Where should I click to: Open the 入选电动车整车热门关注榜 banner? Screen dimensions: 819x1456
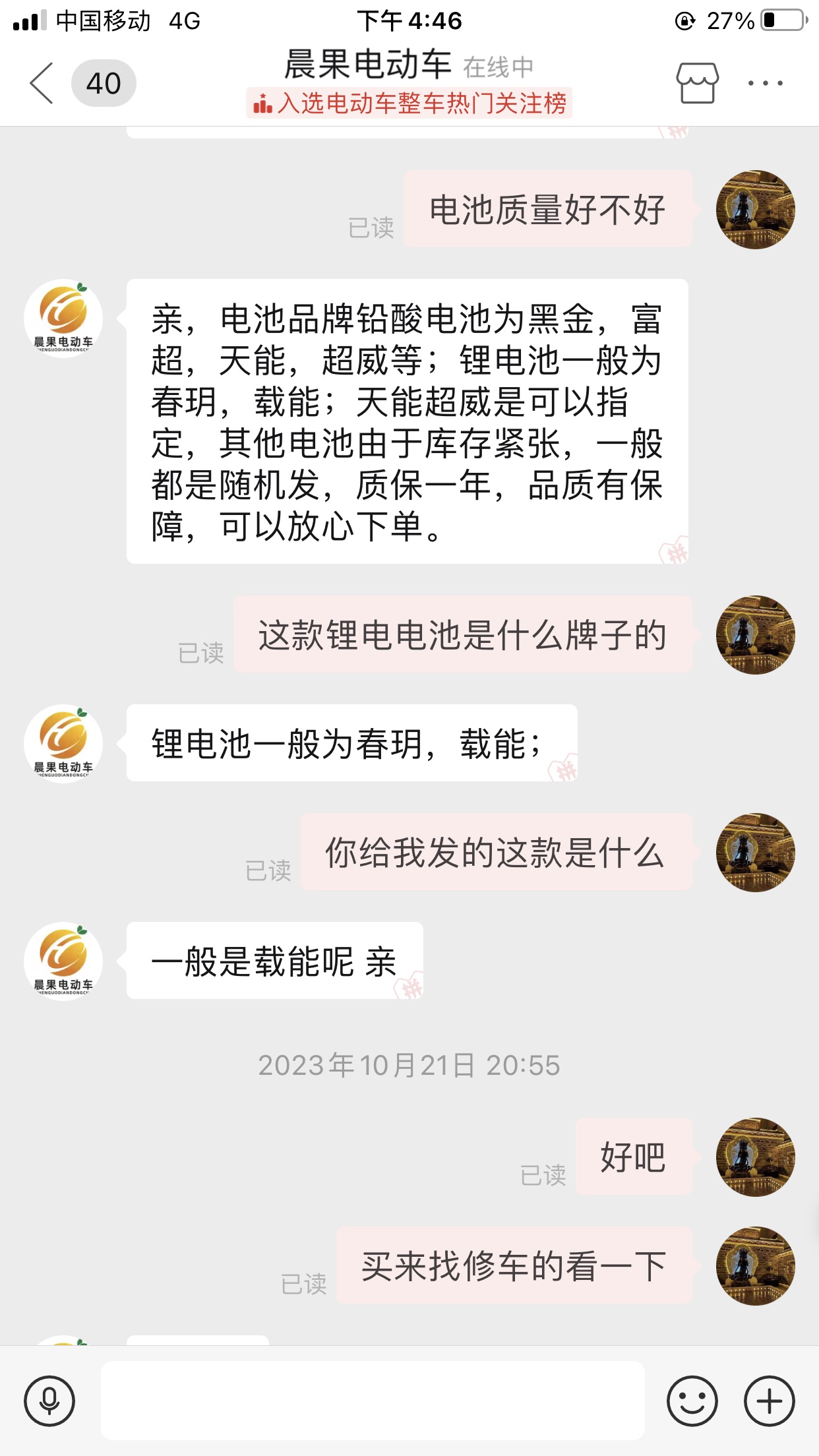tap(409, 104)
